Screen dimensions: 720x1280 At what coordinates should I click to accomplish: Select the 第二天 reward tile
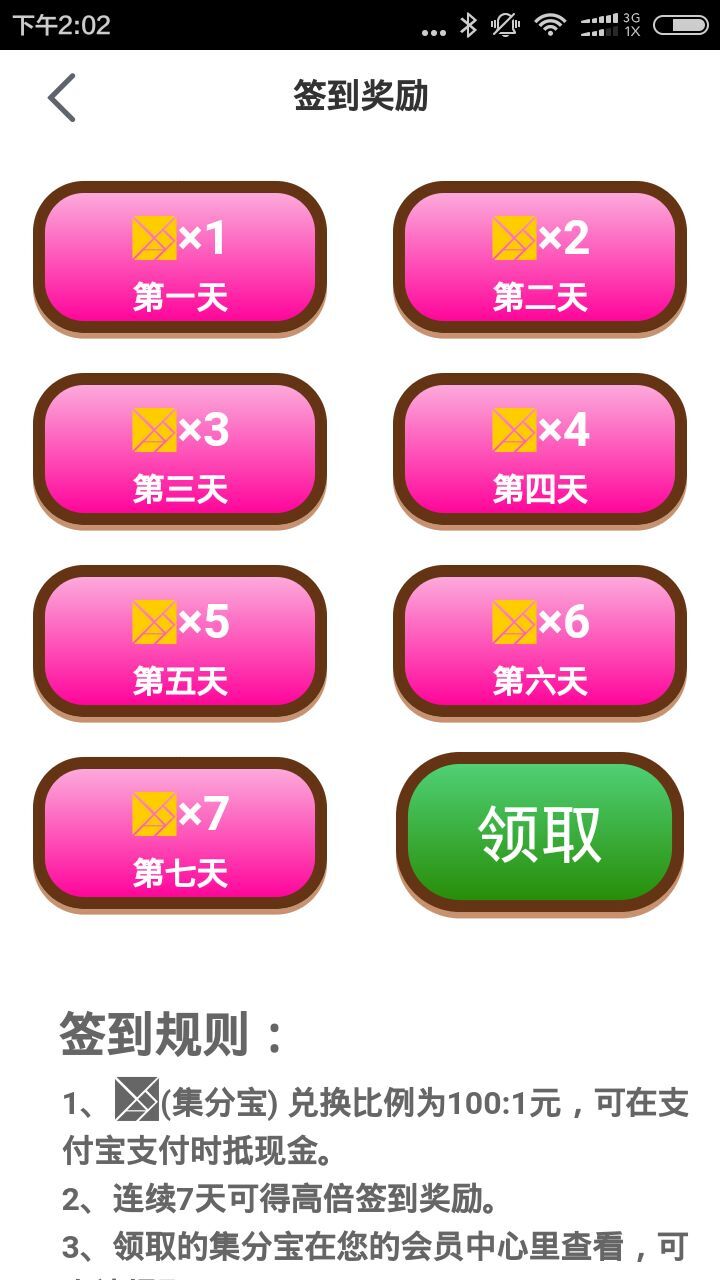point(540,258)
